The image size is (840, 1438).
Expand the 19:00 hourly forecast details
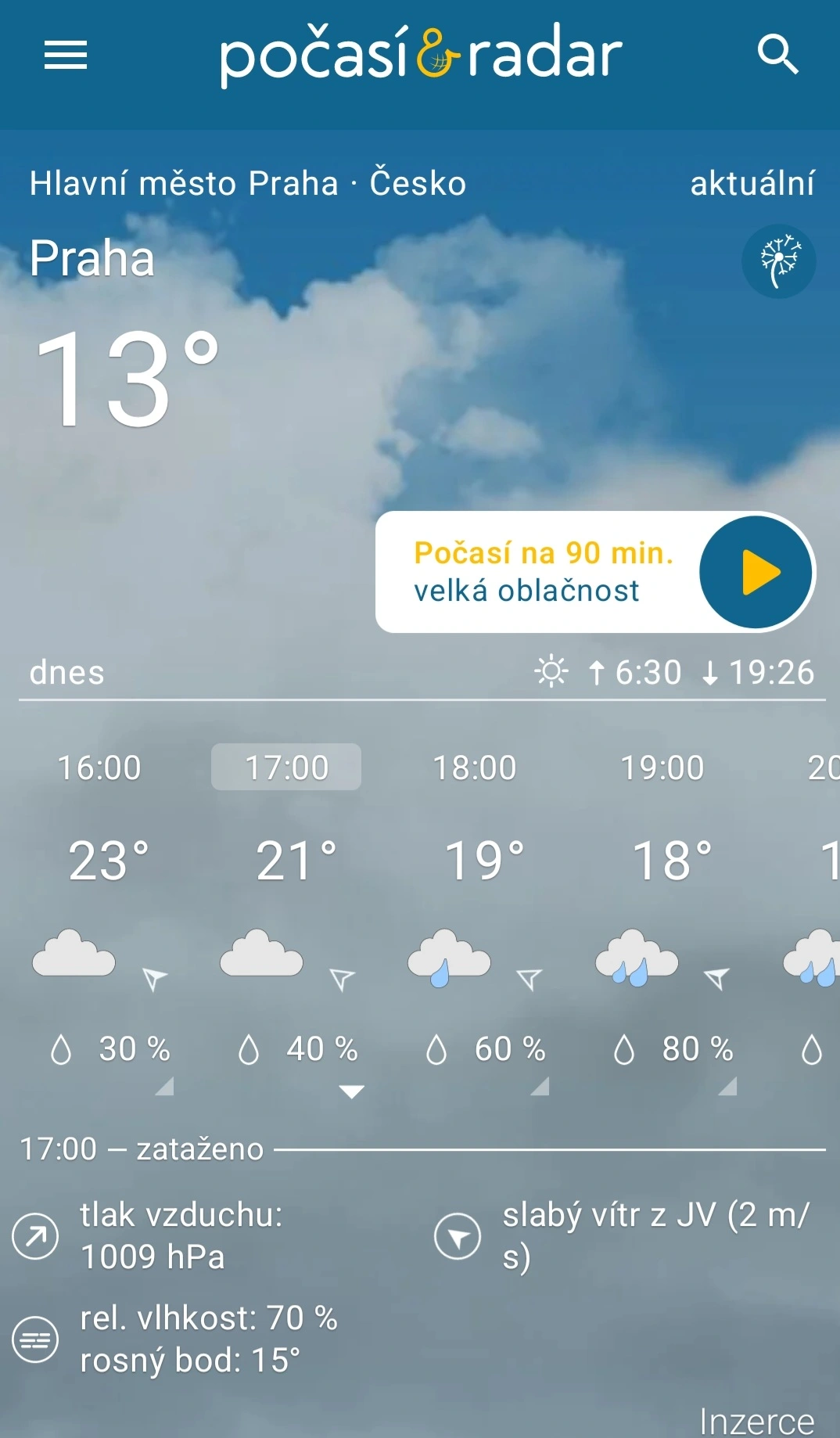[x=727, y=1086]
